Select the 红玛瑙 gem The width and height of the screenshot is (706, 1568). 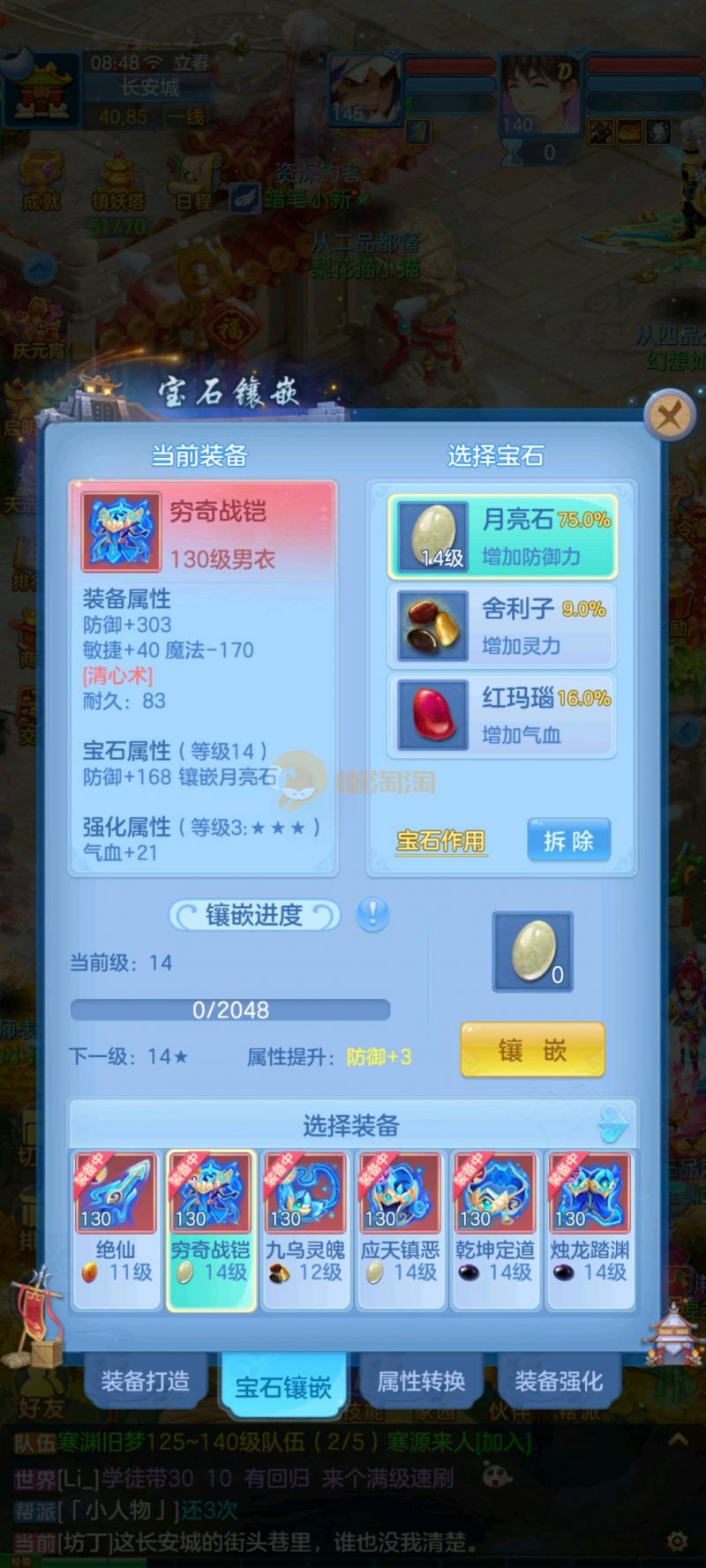[x=501, y=715]
